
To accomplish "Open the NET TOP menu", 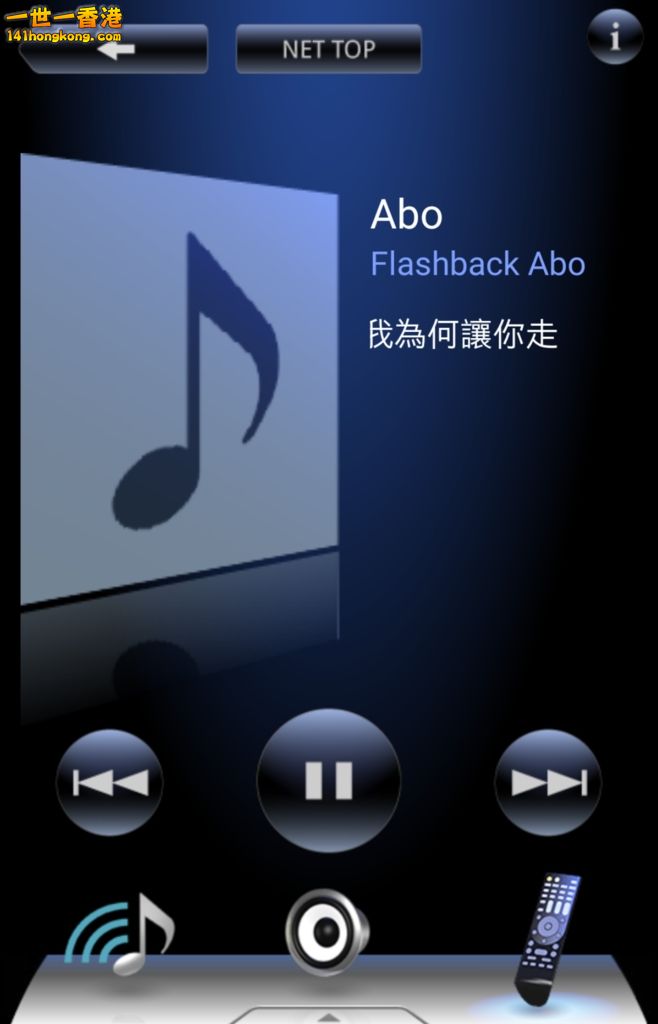I will 328,49.
